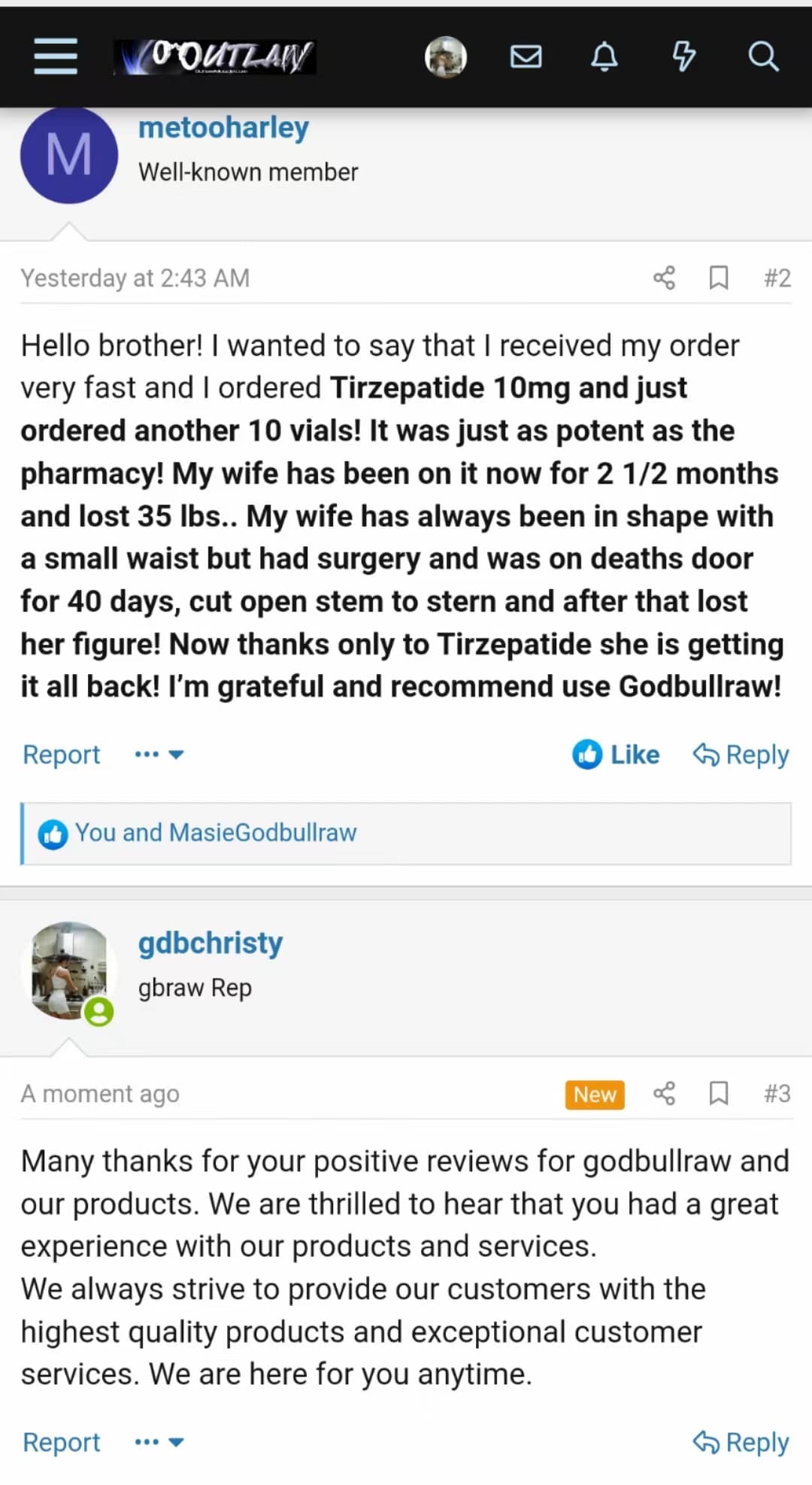Share gdbchristy's post #3
Viewport: 812px width, 1485px height.
tap(664, 1094)
